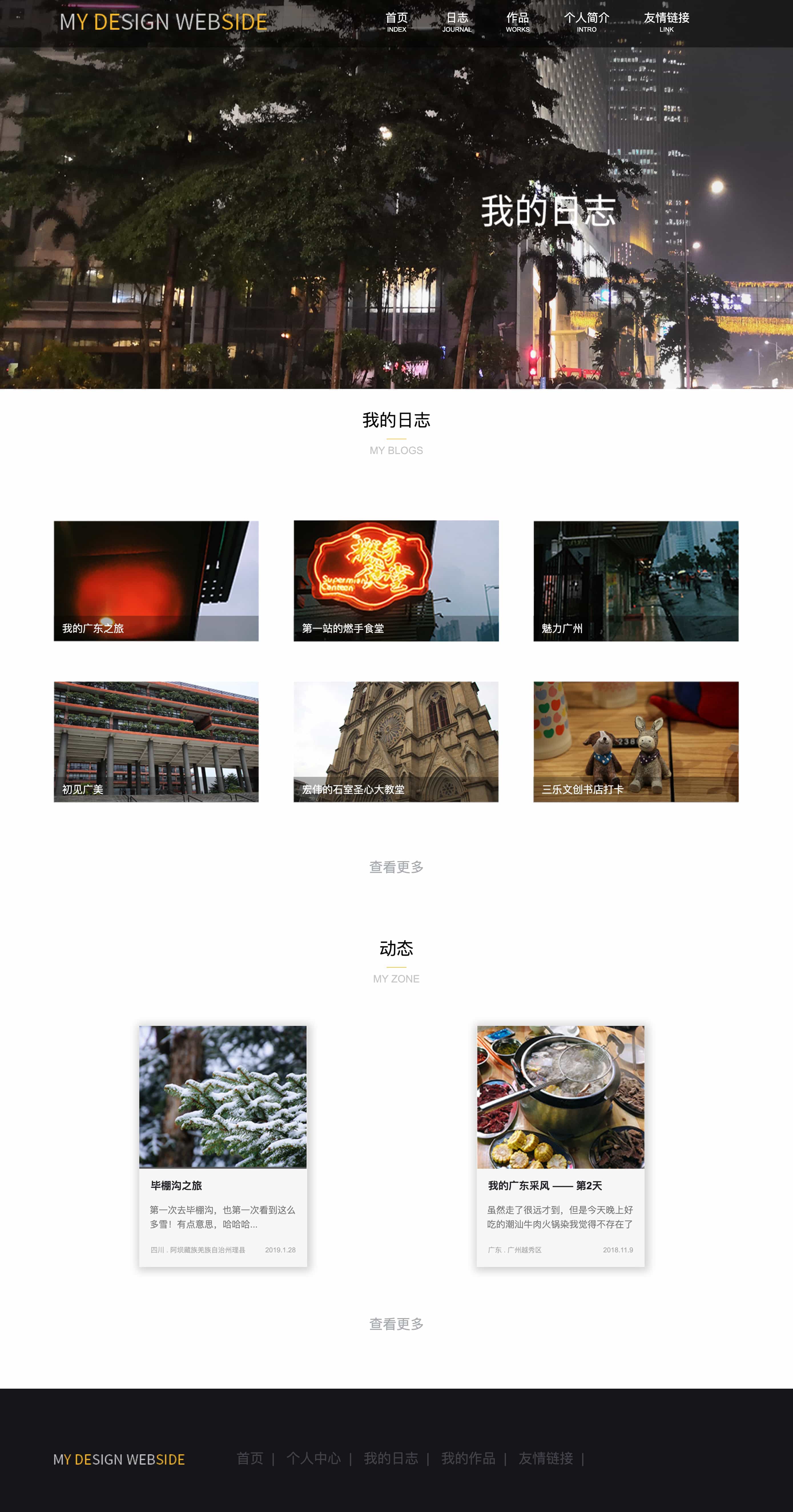Image resolution: width=793 pixels, height=1512 pixels.
Task: Open 友情链接 in the footer
Action: click(x=546, y=1459)
